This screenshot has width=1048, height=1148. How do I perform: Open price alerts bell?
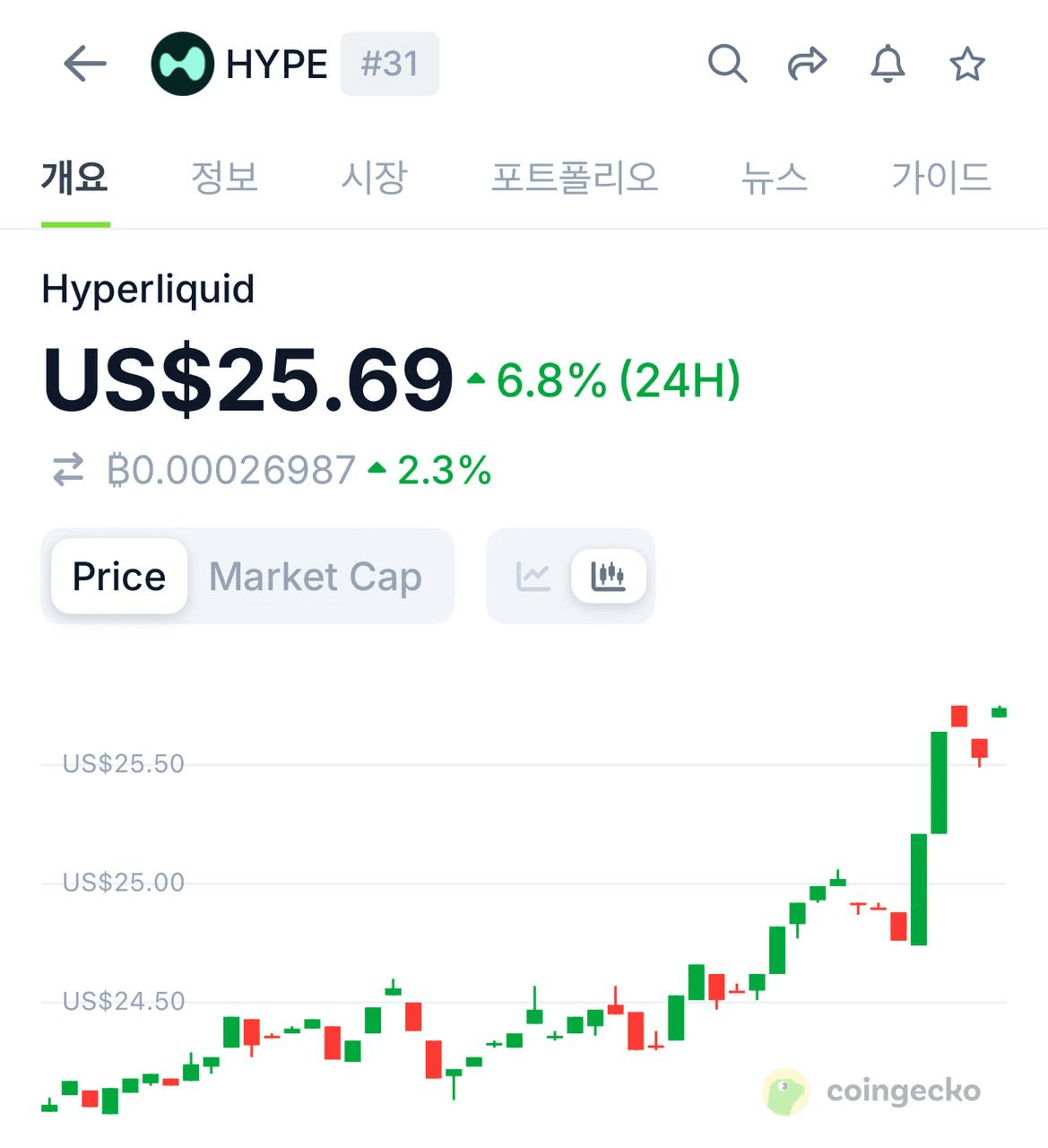888,64
